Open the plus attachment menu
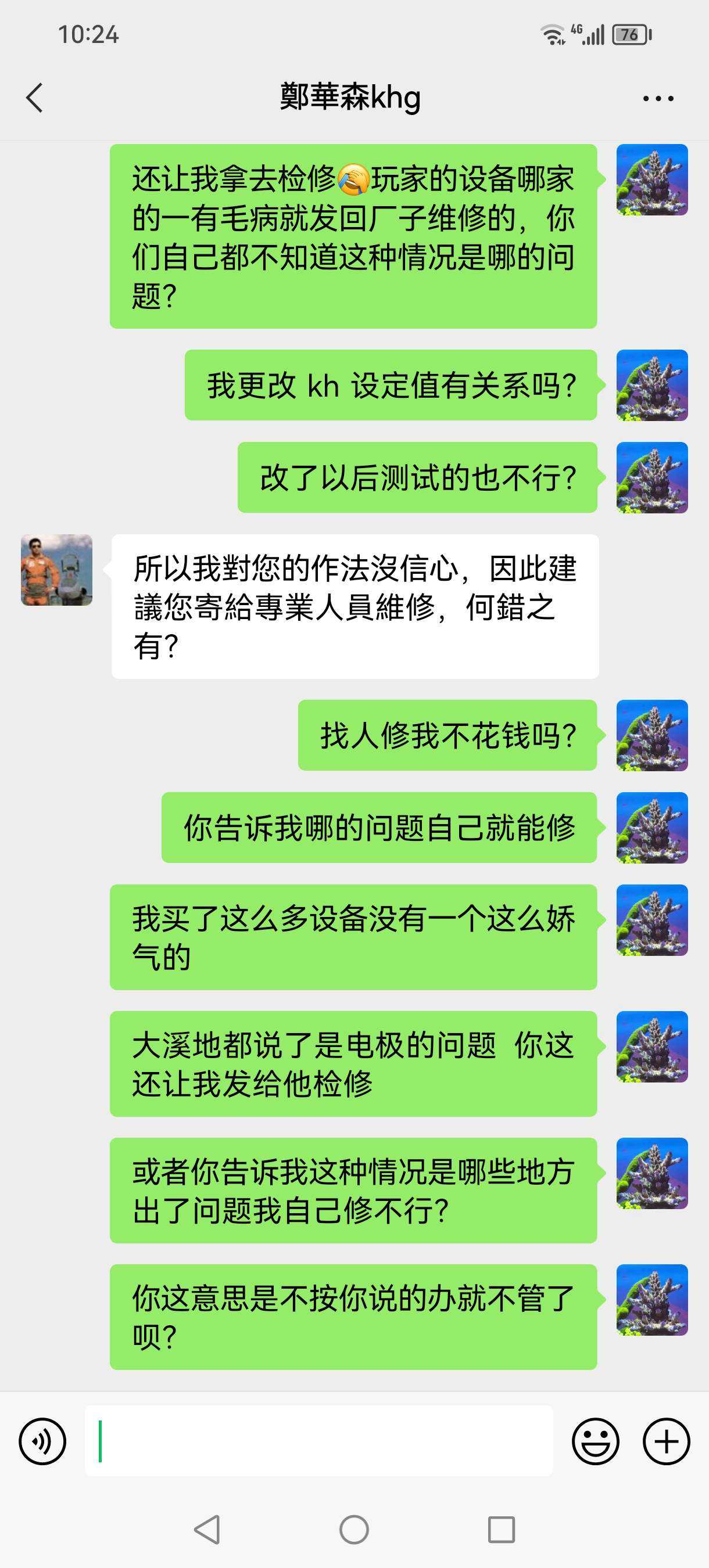This screenshot has width=709, height=1568. coord(667,1441)
